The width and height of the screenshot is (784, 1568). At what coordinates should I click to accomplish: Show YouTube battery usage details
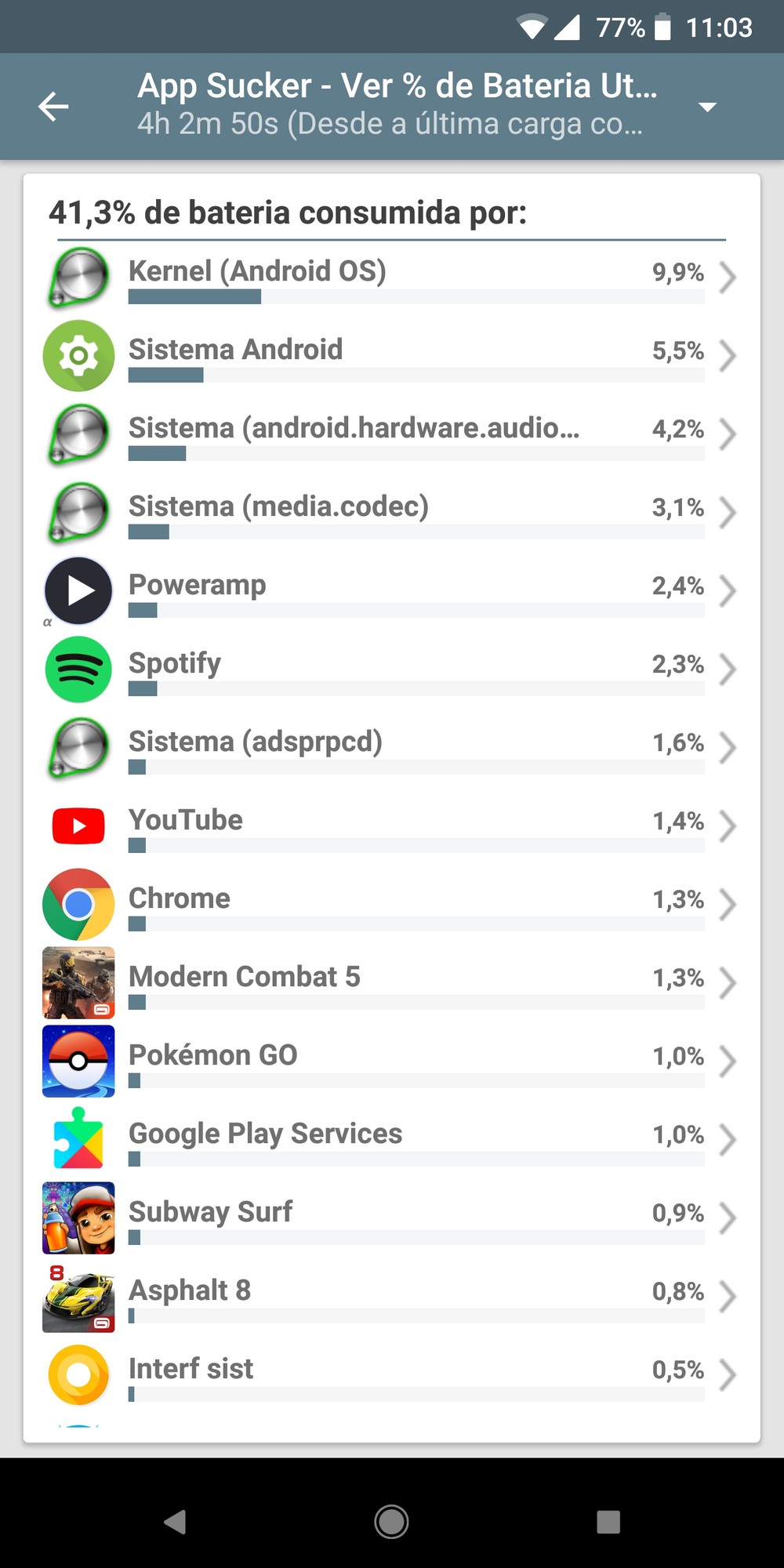tap(392, 826)
